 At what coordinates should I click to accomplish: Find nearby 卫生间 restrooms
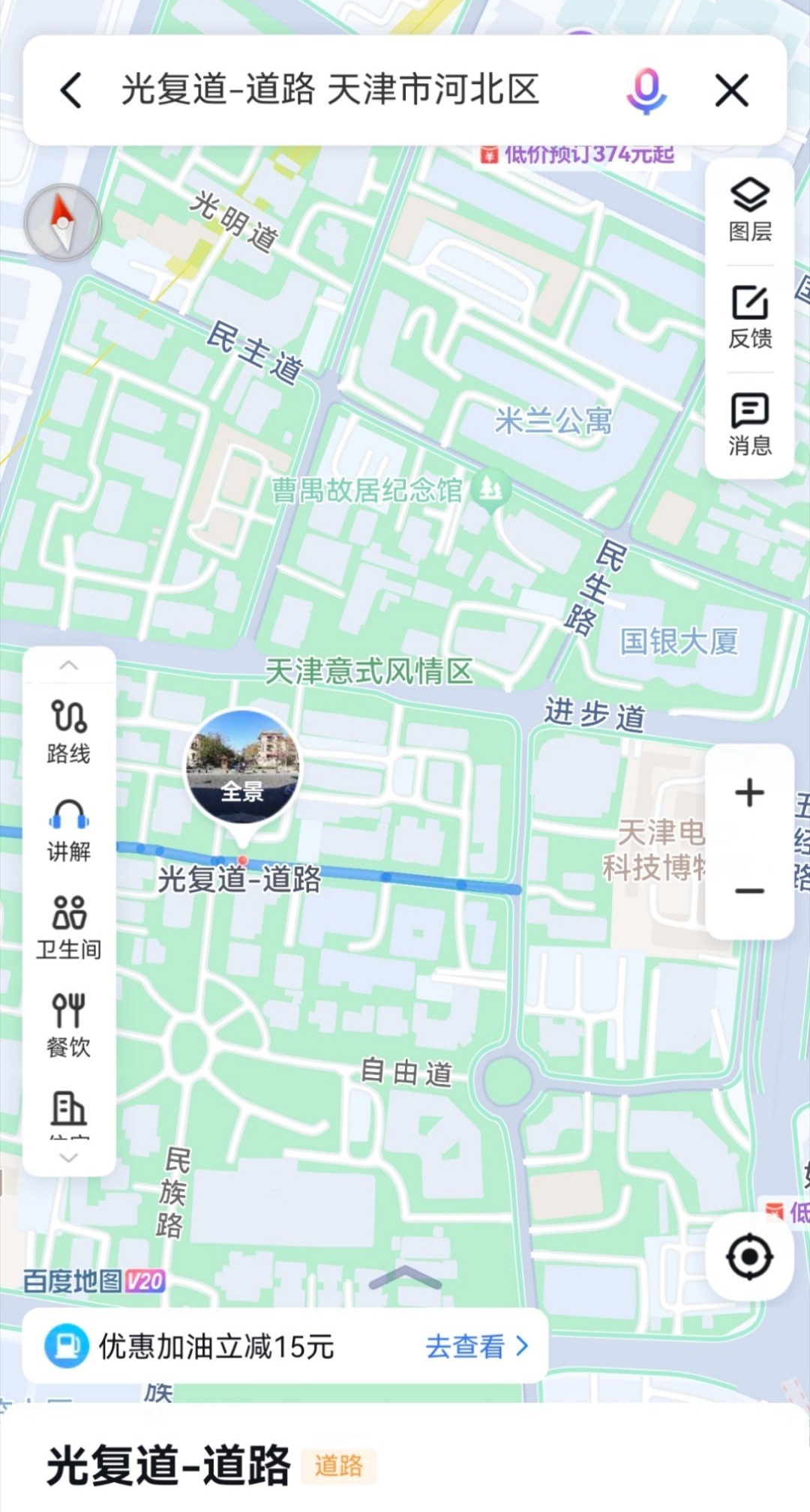point(69,927)
